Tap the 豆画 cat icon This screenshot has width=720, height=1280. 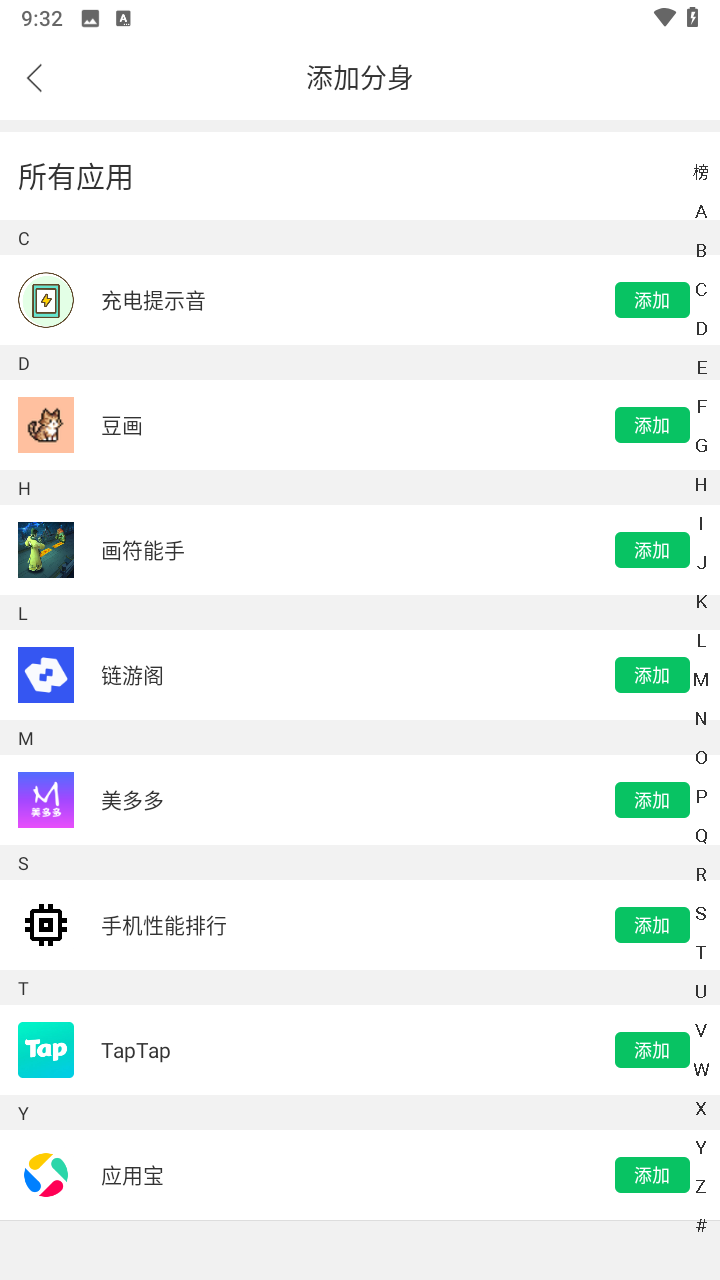pyautogui.click(x=46, y=425)
